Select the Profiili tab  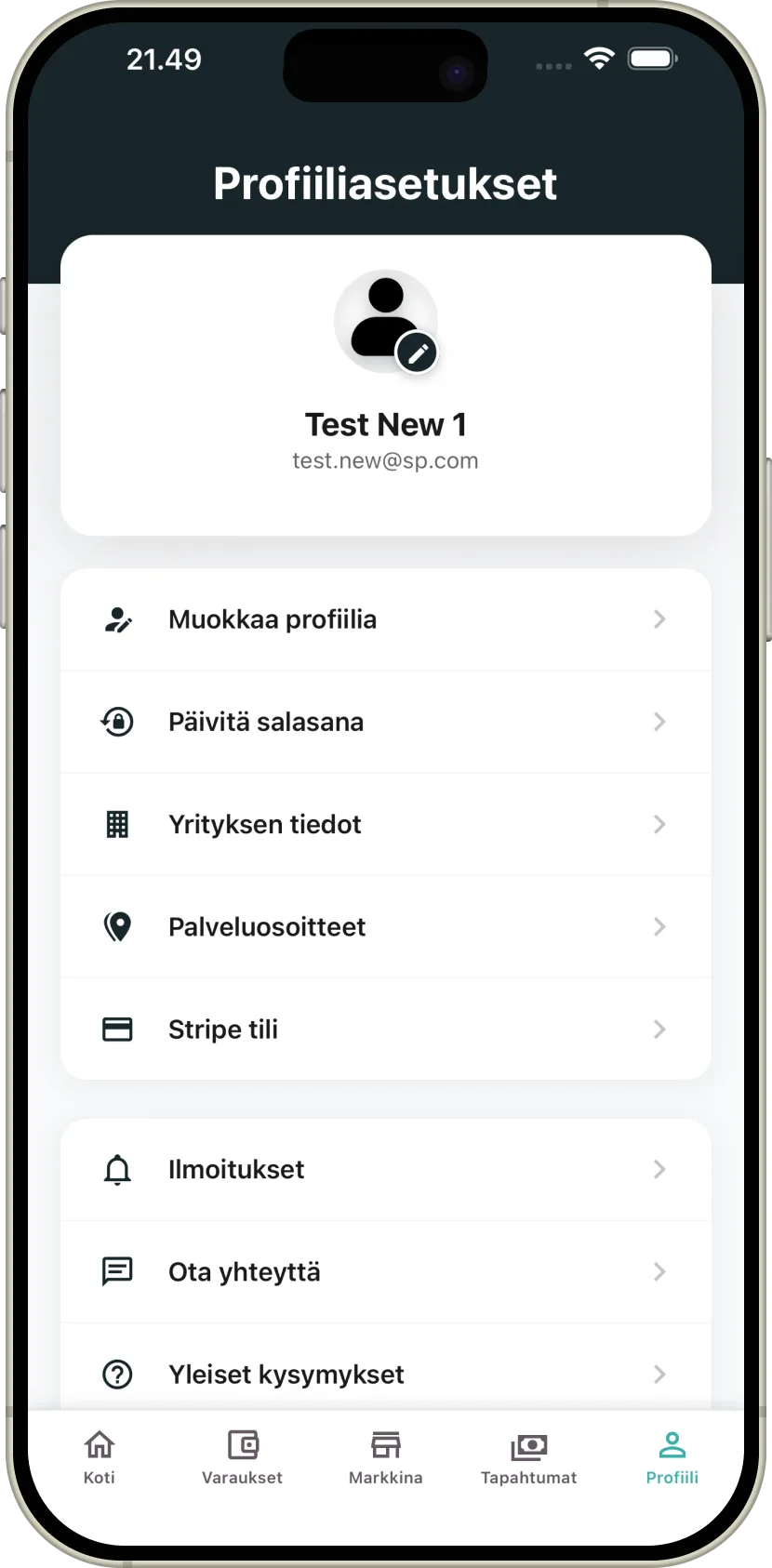pyautogui.click(x=672, y=1457)
